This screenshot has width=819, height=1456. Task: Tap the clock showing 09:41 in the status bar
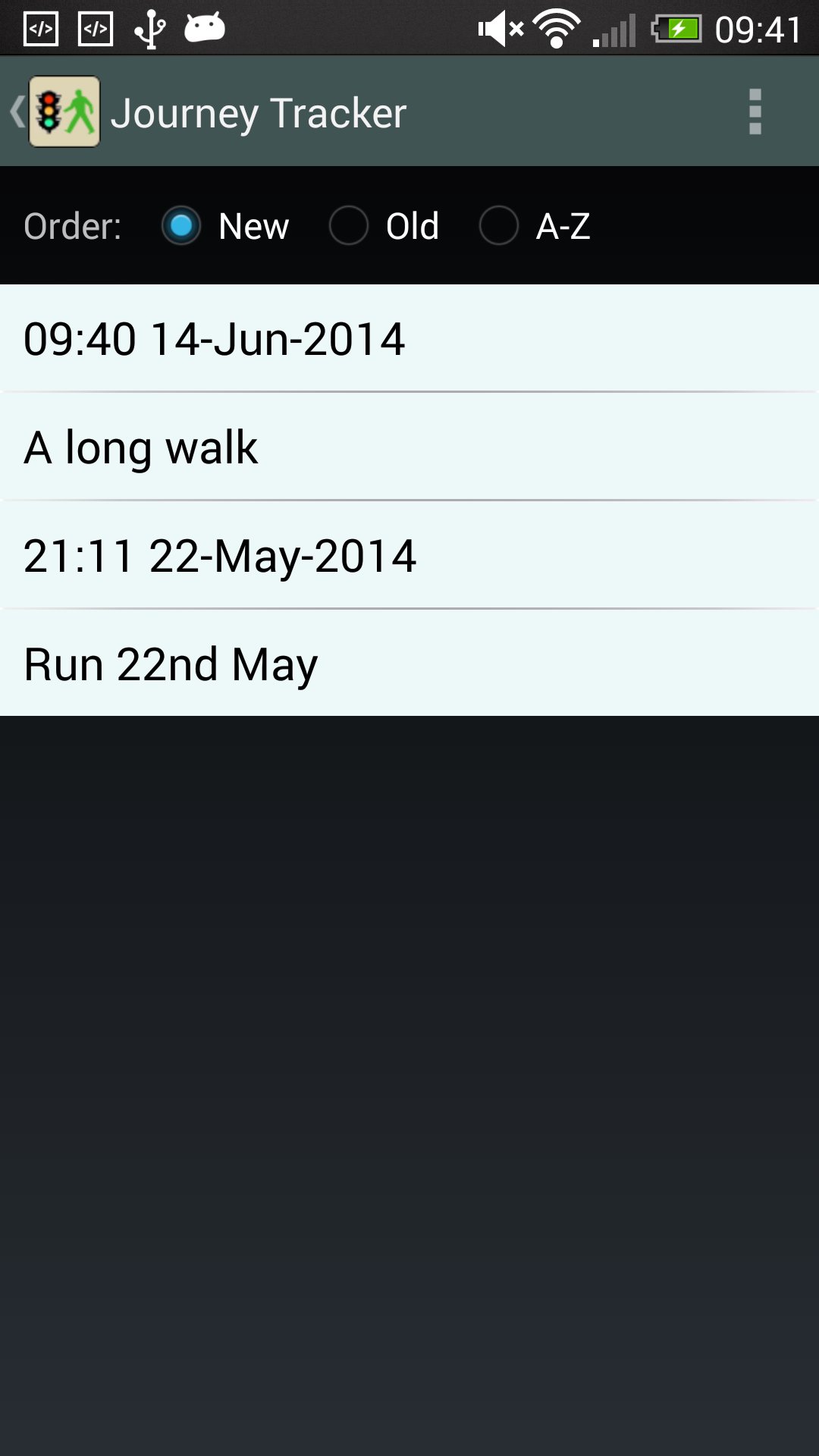click(x=758, y=29)
